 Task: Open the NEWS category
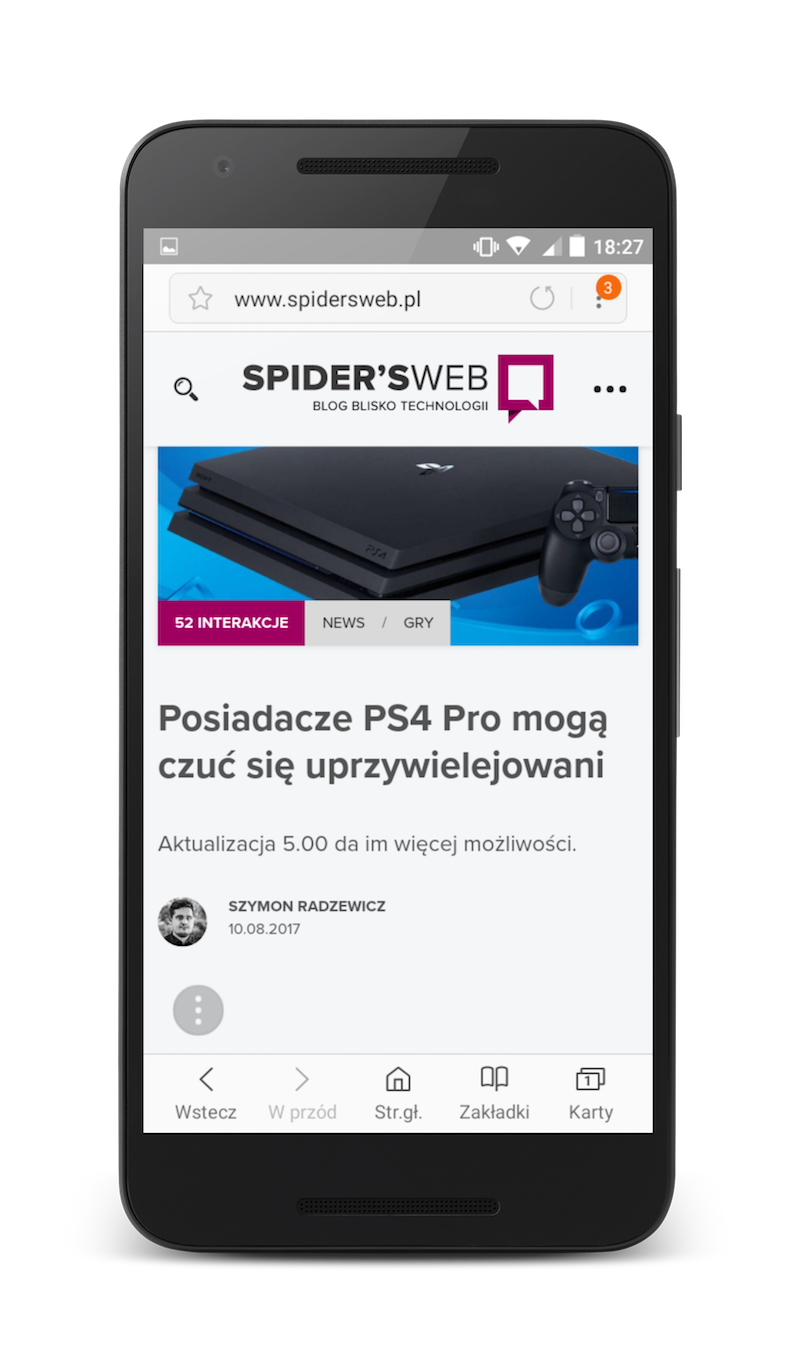pos(343,622)
